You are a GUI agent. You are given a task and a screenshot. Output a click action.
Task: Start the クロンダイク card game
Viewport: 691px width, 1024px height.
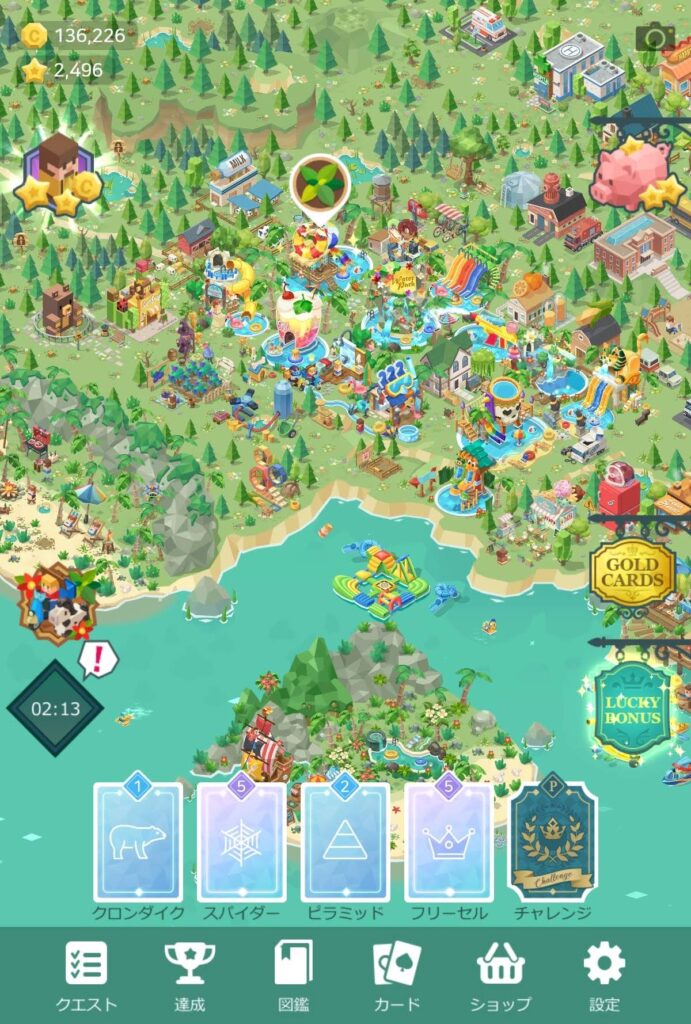coord(138,842)
